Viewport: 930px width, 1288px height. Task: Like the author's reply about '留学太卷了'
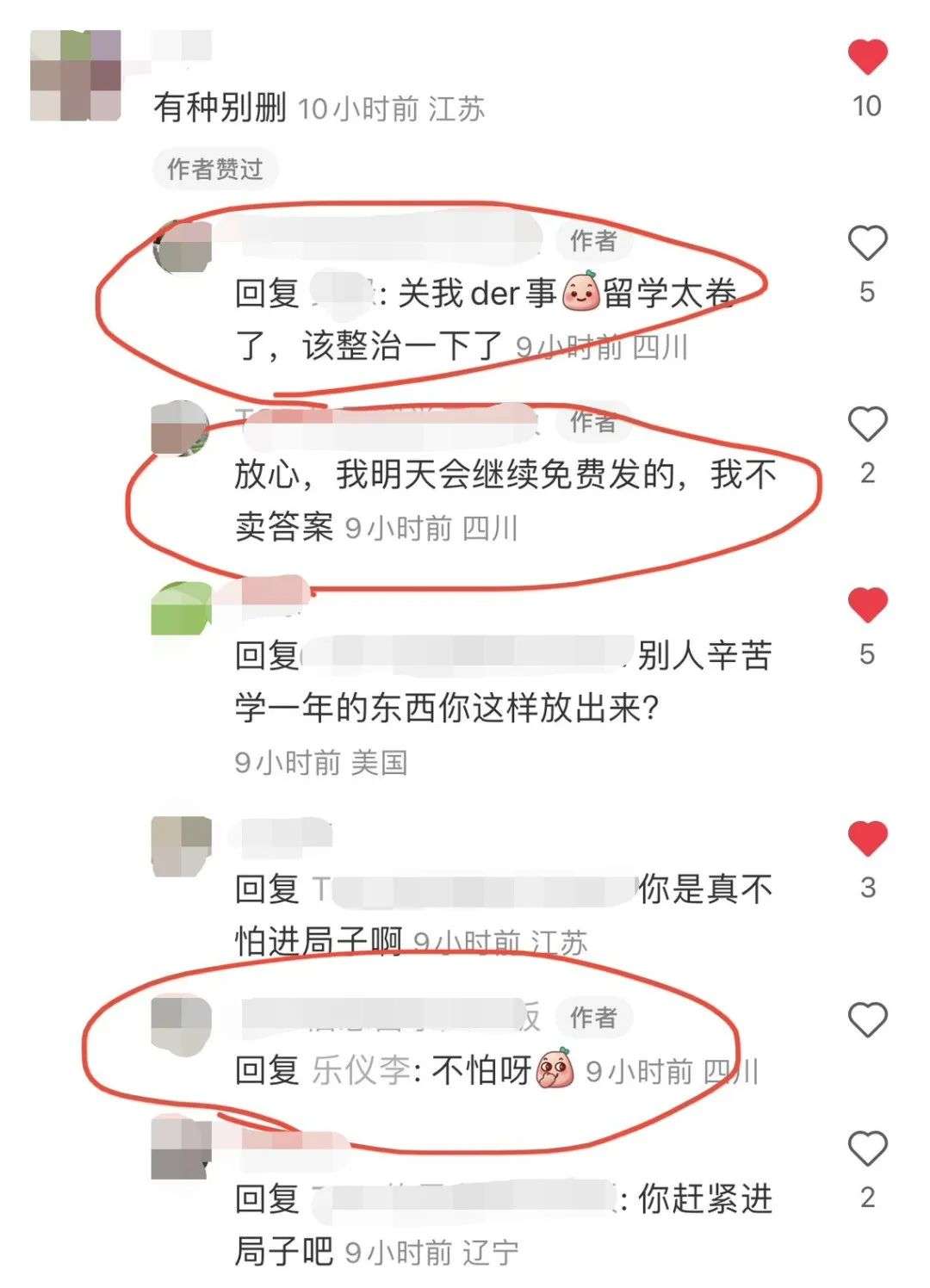point(867,244)
